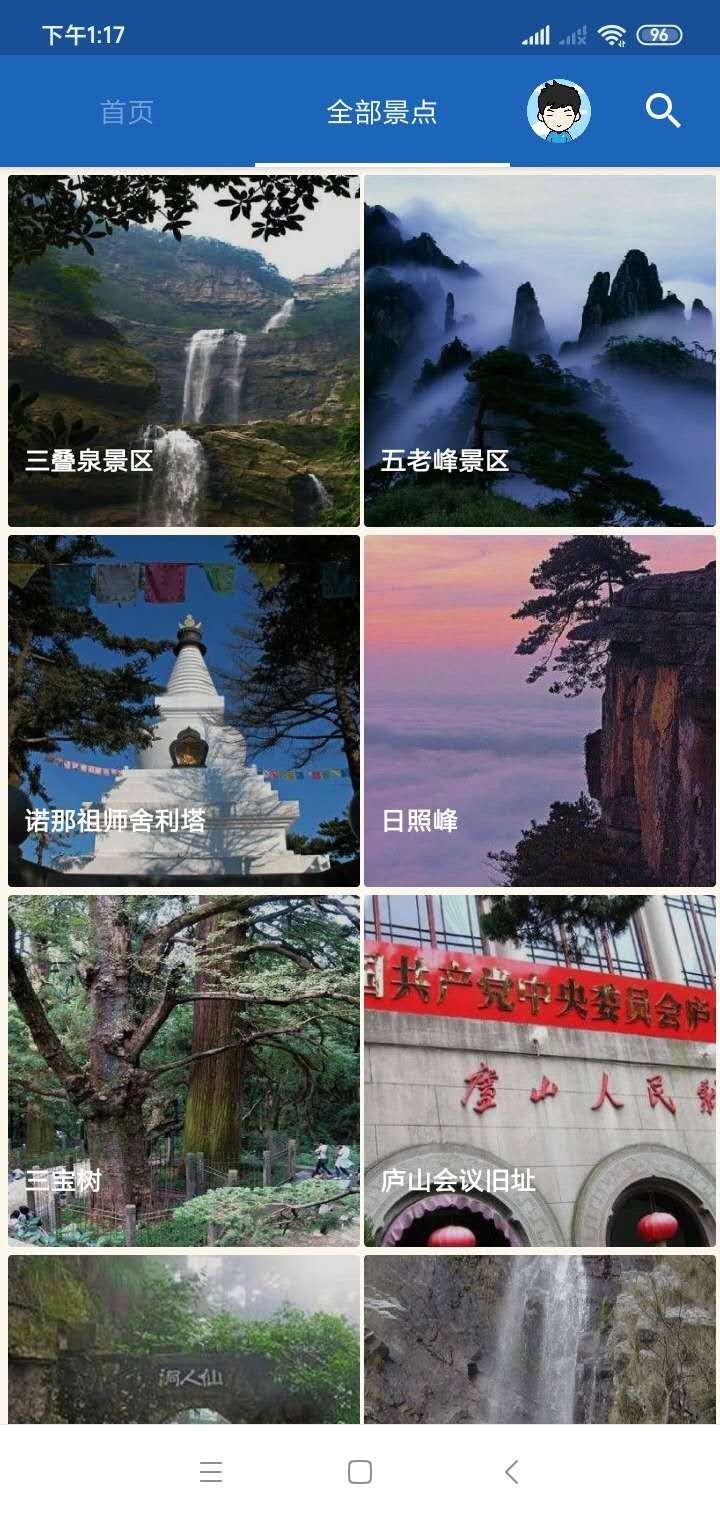Image resolution: width=720 pixels, height=1520 pixels.
Task: Open 诺那祖师舍利塔 scenic spot
Action: click(184, 711)
